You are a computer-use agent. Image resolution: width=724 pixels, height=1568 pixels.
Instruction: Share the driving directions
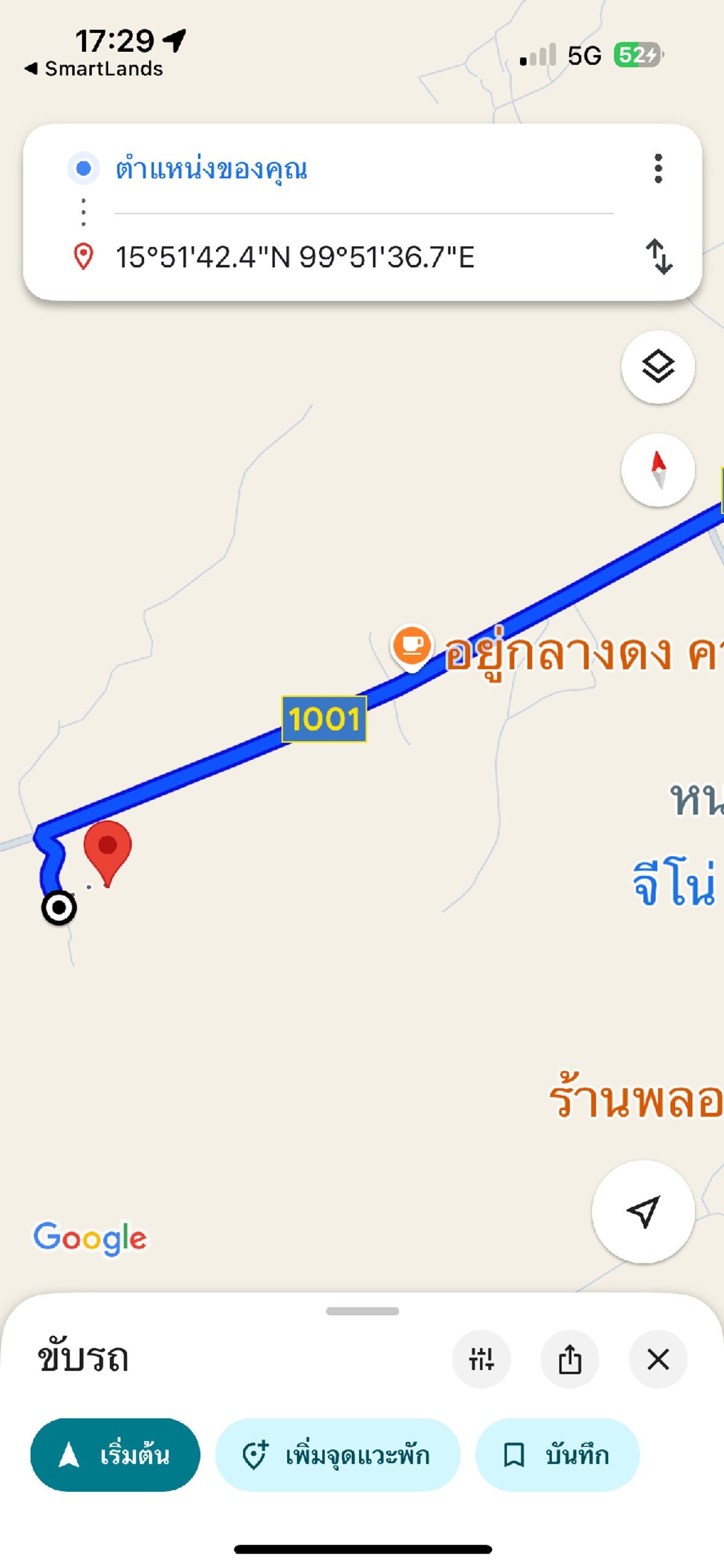[570, 1359]
